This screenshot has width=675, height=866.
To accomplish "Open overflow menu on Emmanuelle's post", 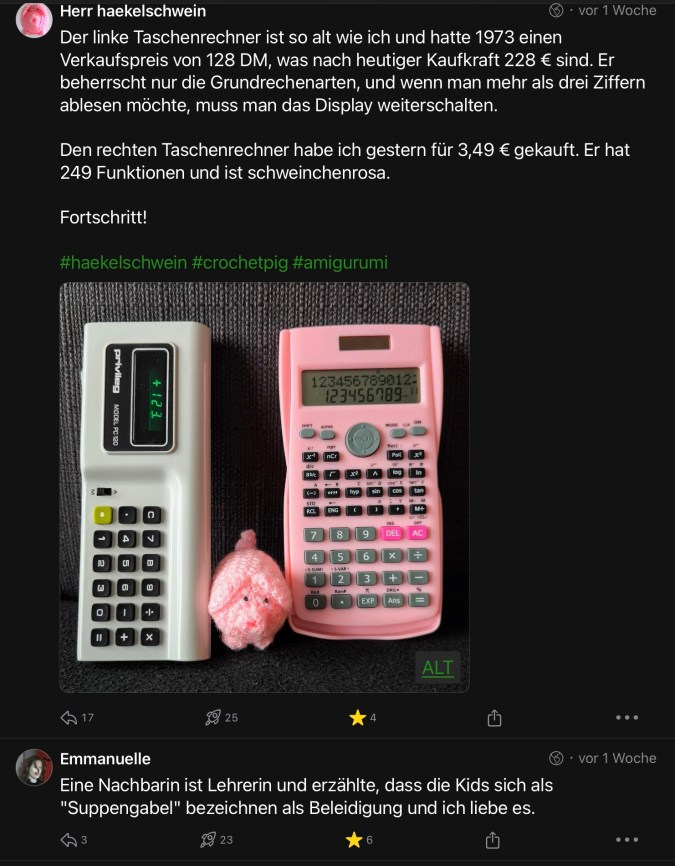I will [627, 840].
